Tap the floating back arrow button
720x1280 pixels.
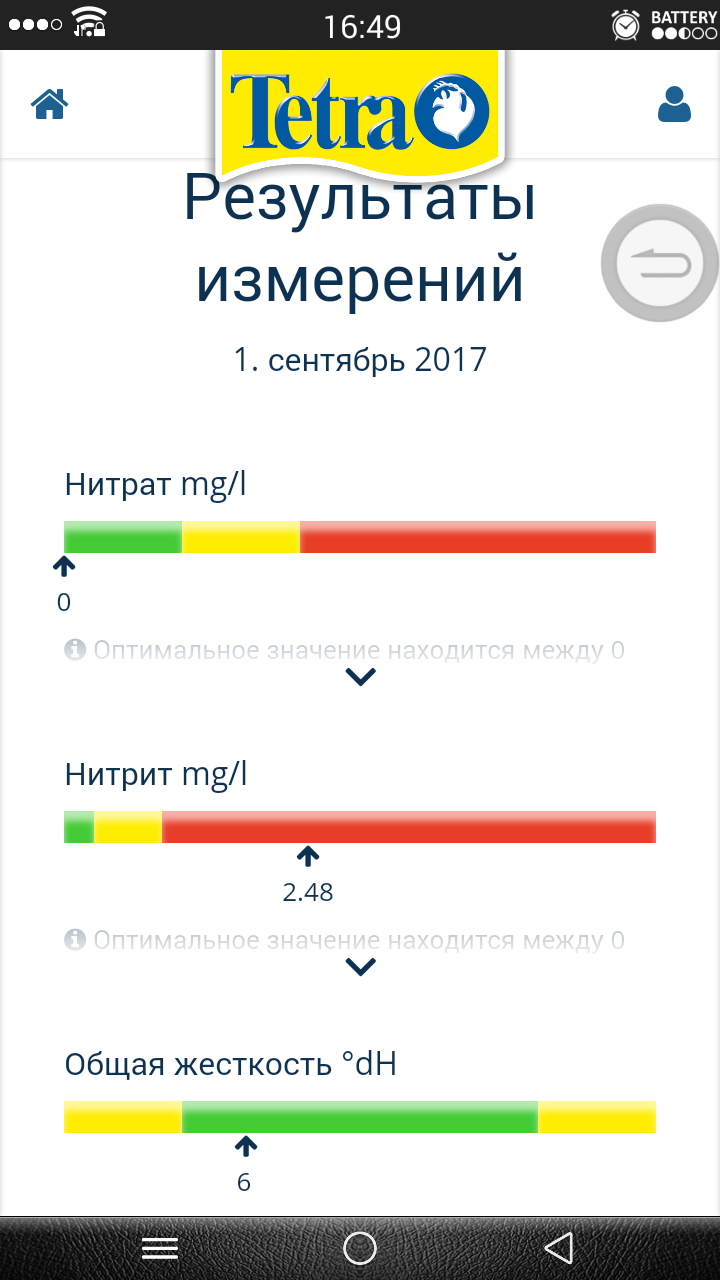659,264
